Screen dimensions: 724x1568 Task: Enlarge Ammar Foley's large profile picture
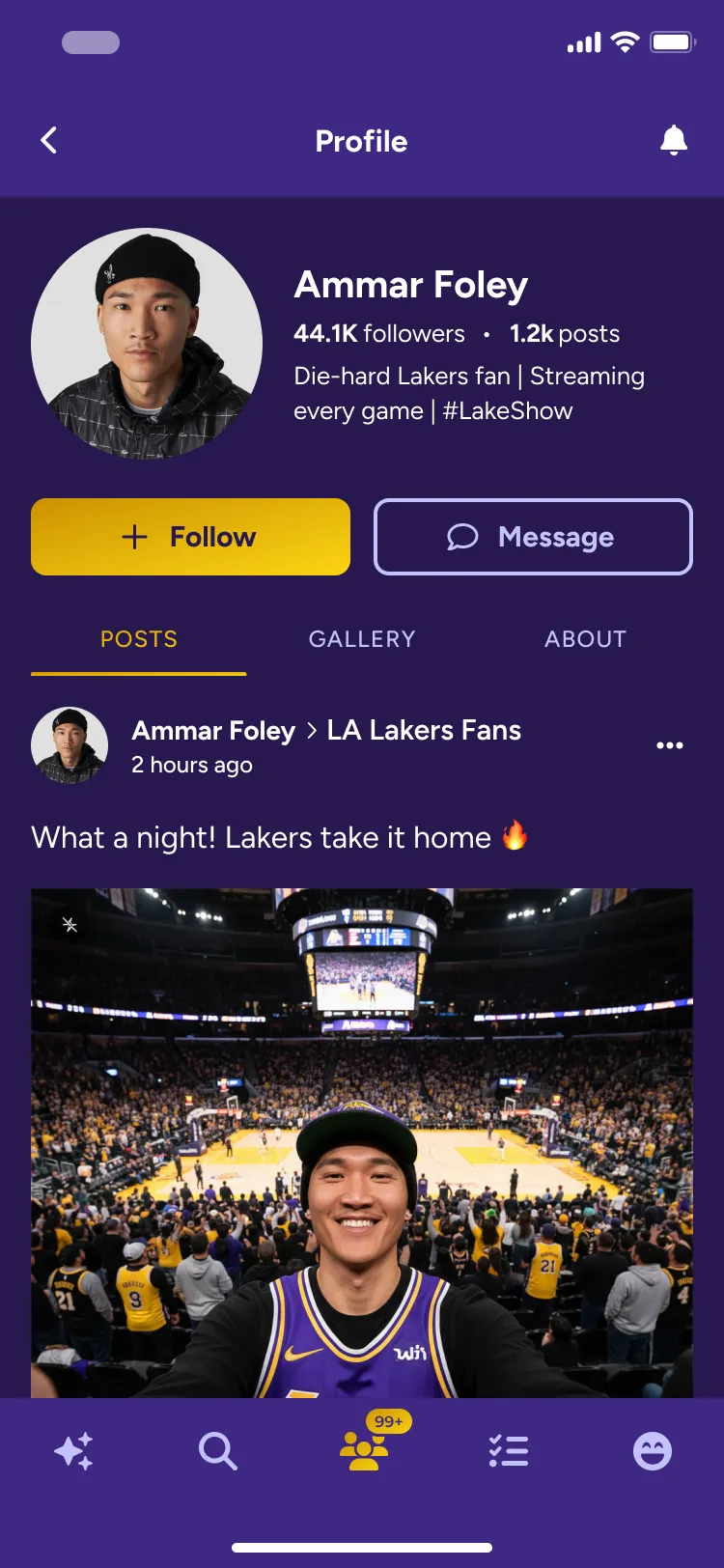(x=147, y=344)
